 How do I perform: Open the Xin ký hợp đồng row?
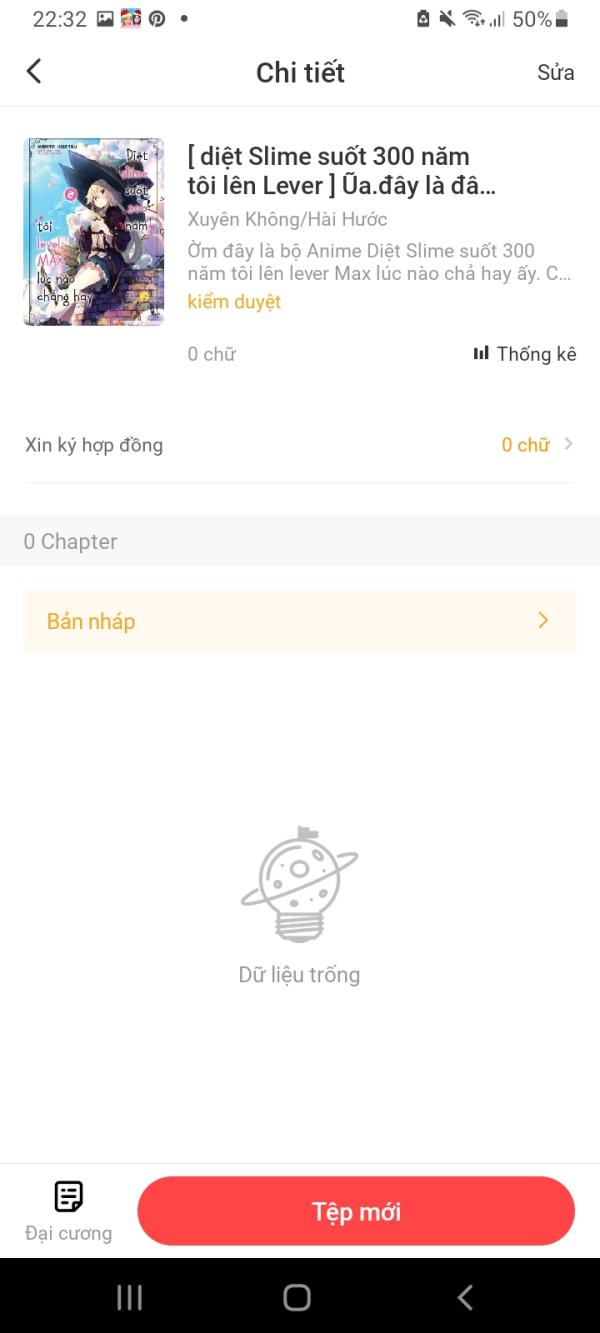[299, 445]
